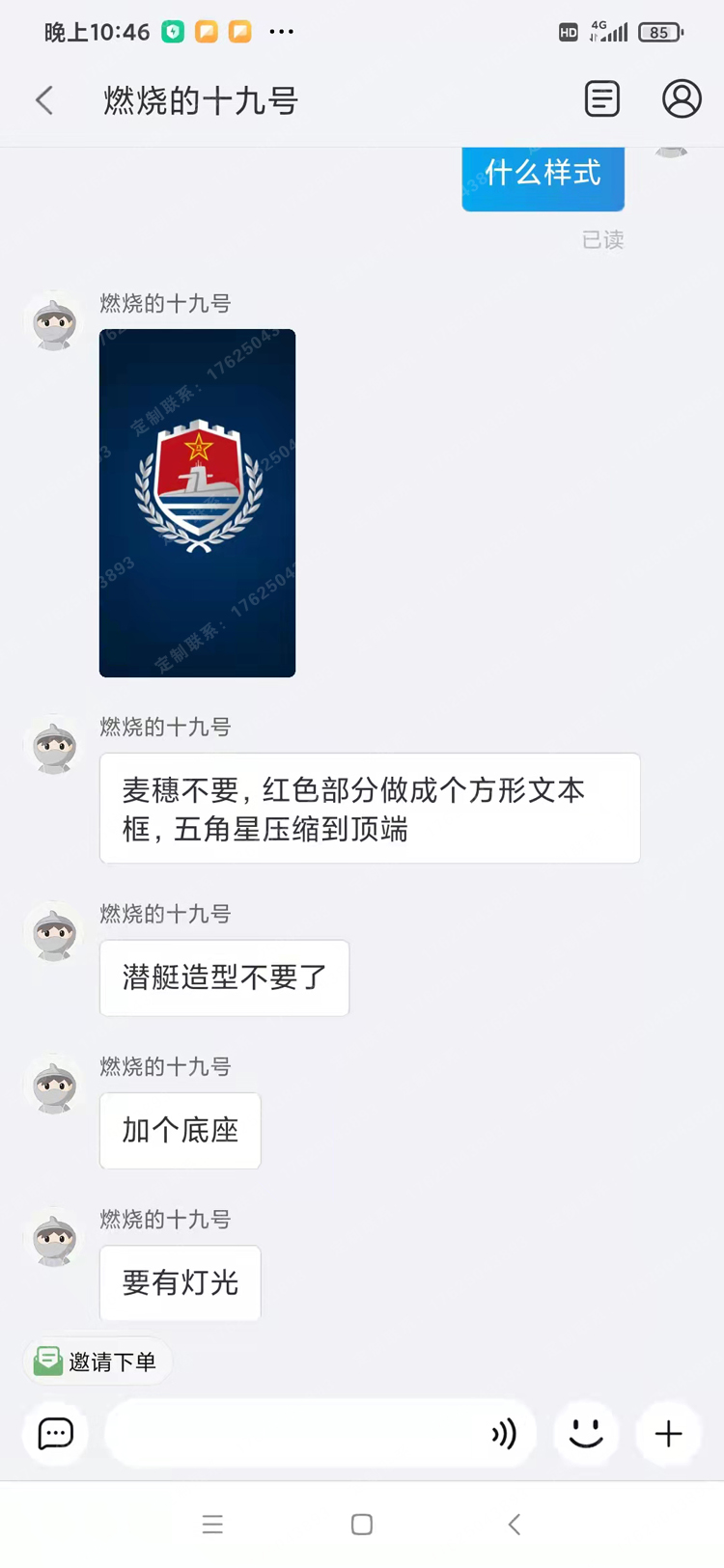Open the emoji picker smiley icon

coord(585,1434)
